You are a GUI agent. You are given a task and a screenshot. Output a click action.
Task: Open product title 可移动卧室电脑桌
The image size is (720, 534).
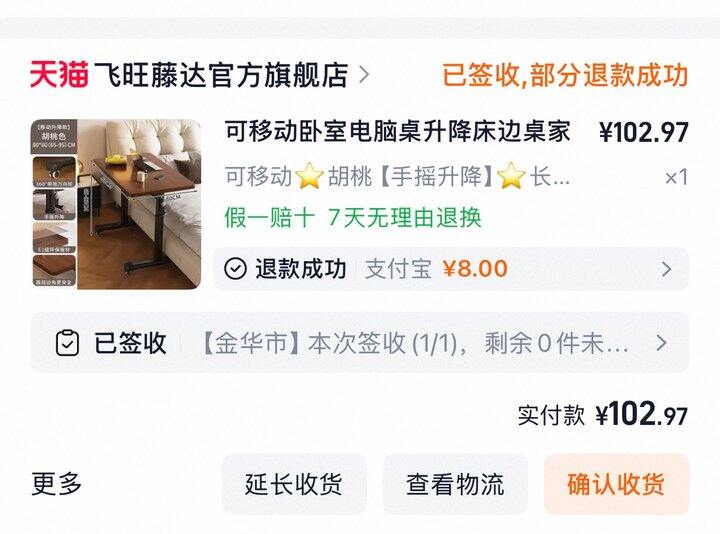pyautogui.click(x=397, y=132)
